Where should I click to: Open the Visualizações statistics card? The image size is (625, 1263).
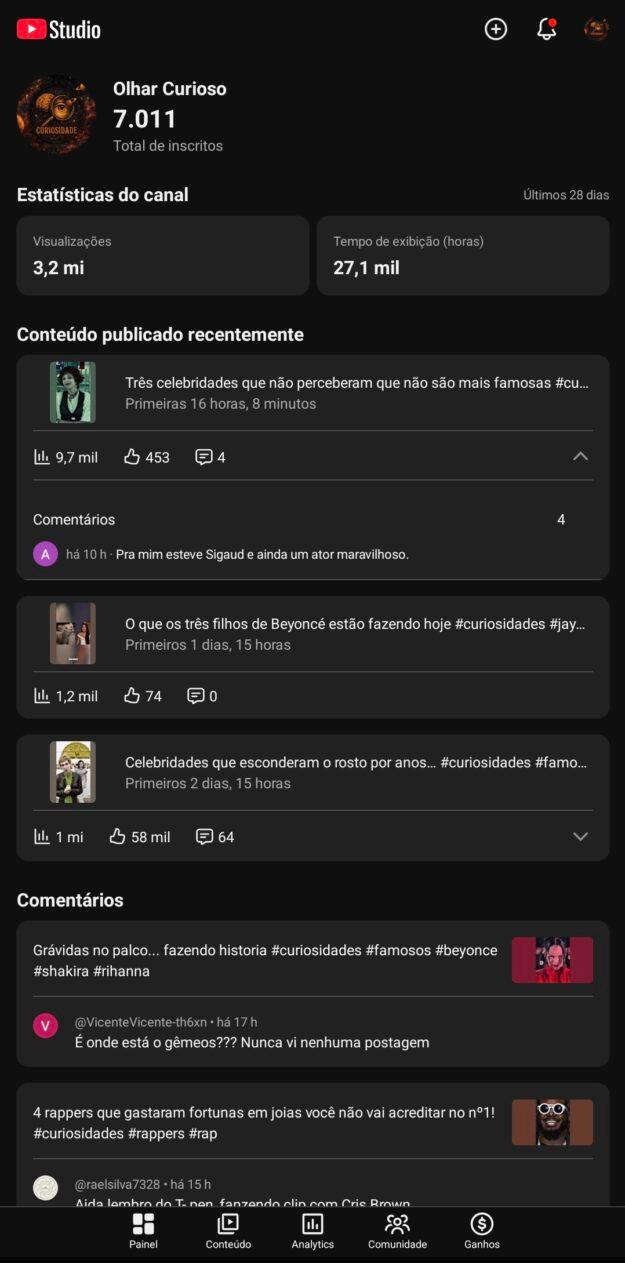(163, 255)
